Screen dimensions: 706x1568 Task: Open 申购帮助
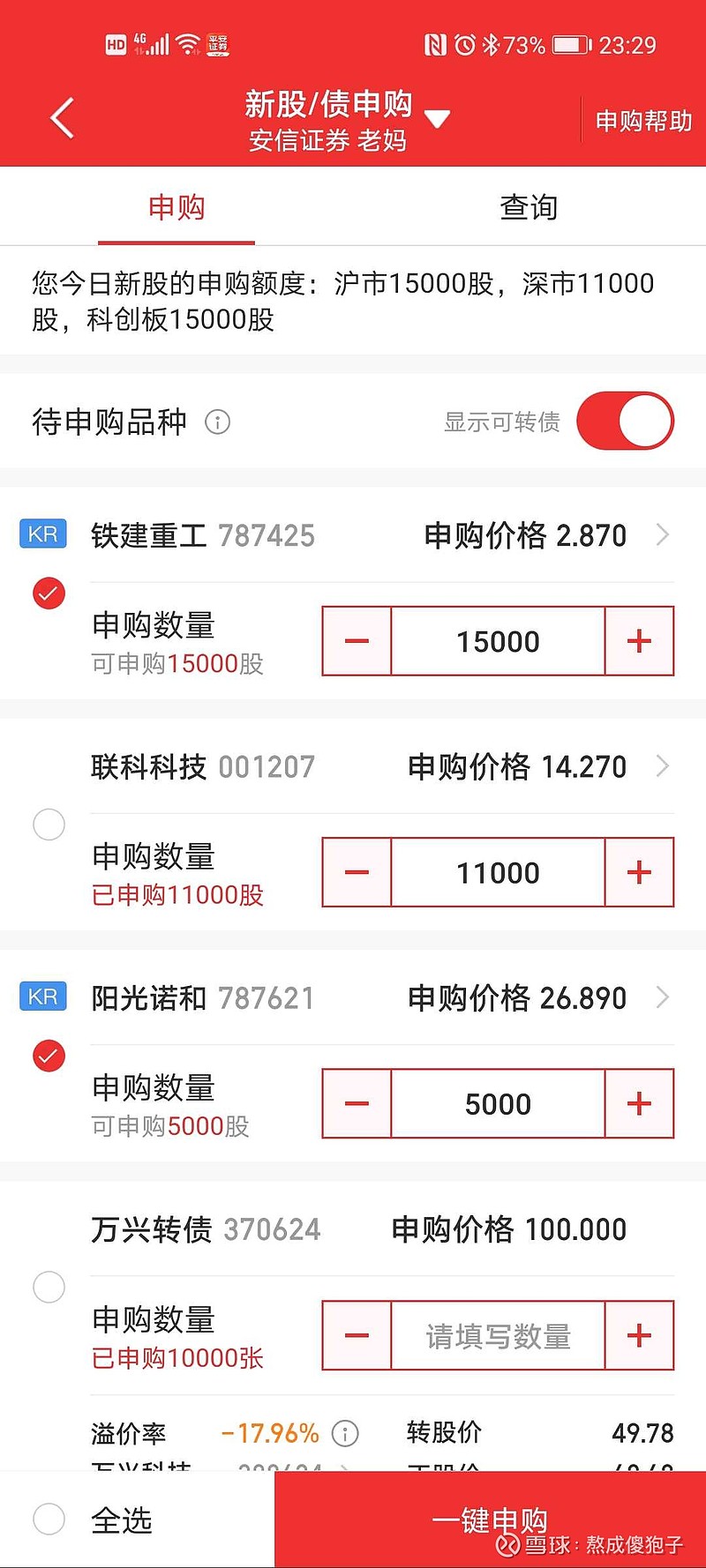(643, 121)
